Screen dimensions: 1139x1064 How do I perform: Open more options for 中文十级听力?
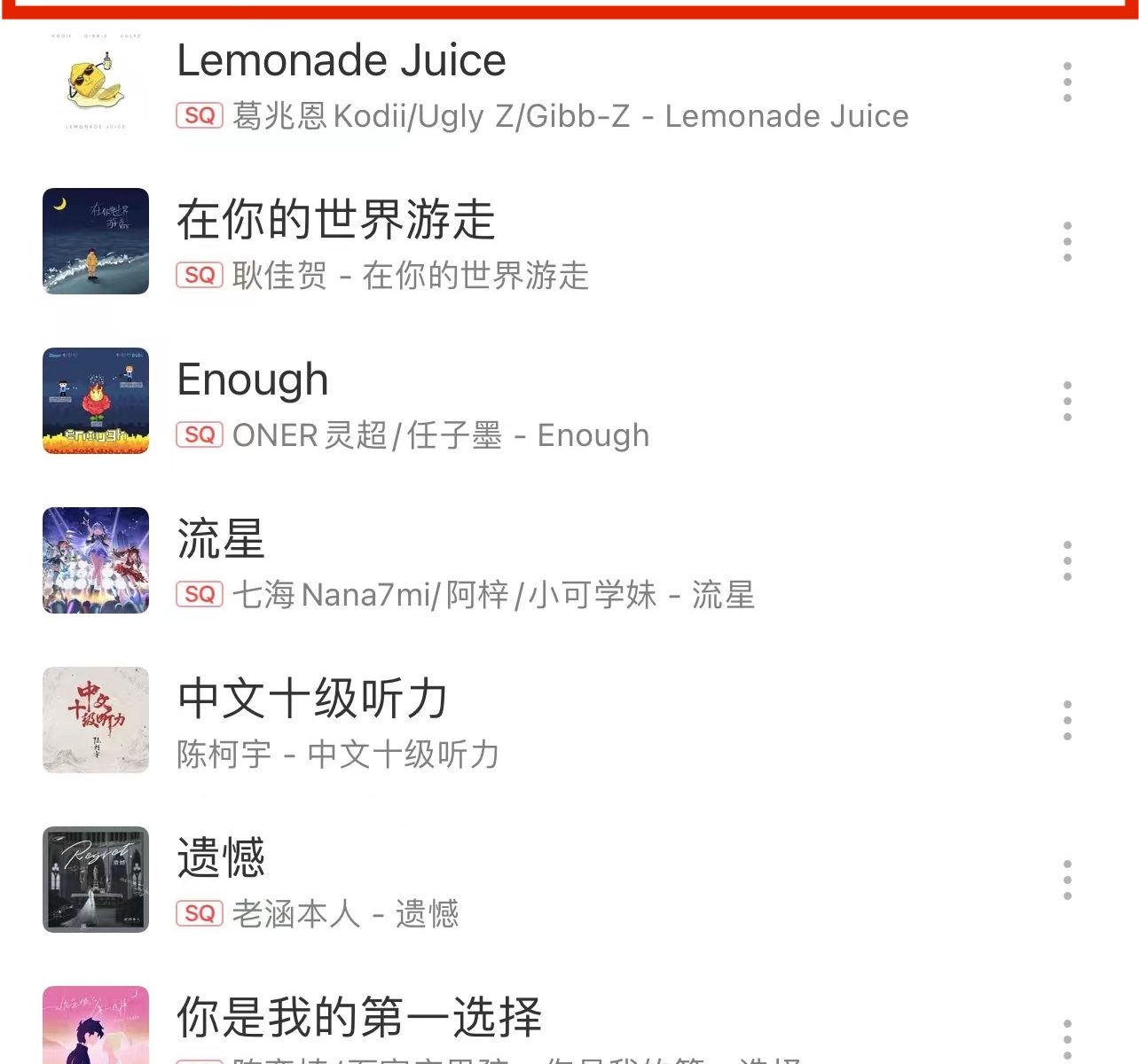(x=1067, y=720)
